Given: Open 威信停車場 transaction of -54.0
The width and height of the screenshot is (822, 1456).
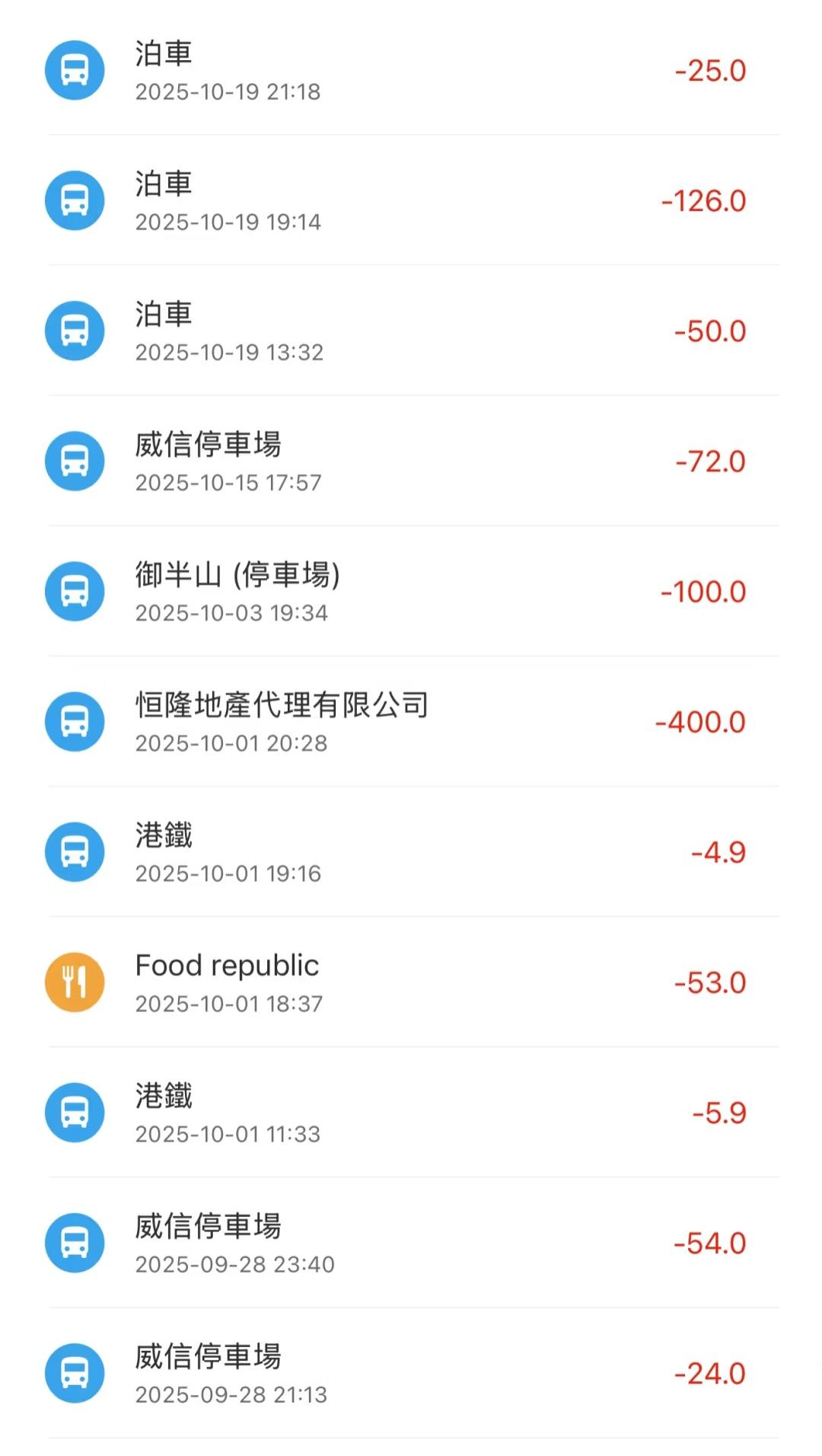Looking at the screenshot, I should [x=411, y=1243].
